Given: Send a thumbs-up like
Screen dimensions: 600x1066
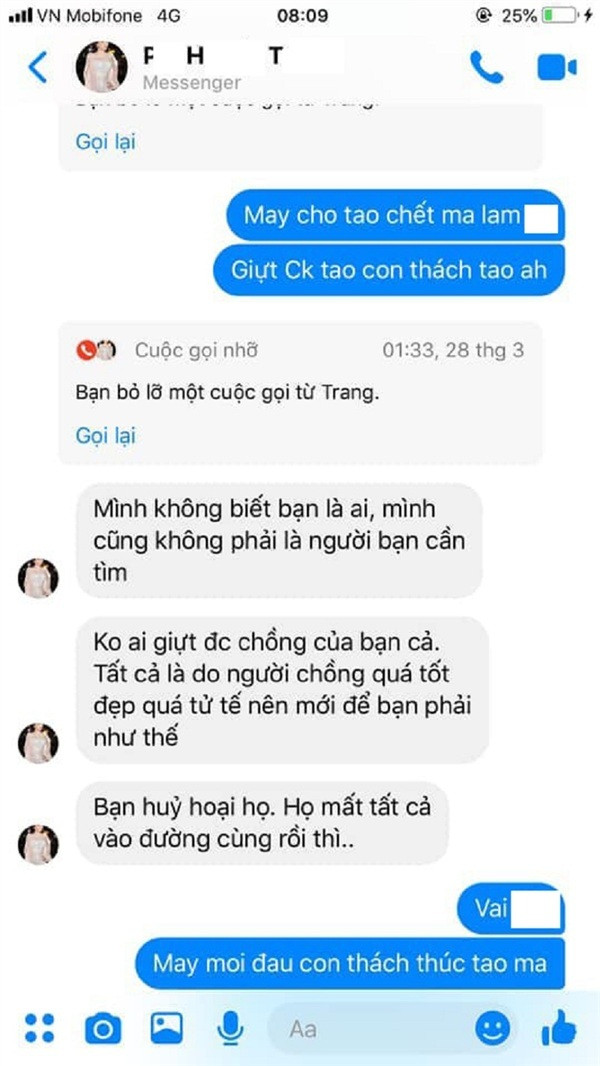Looking at the screenshot, I should [559, 1027].
